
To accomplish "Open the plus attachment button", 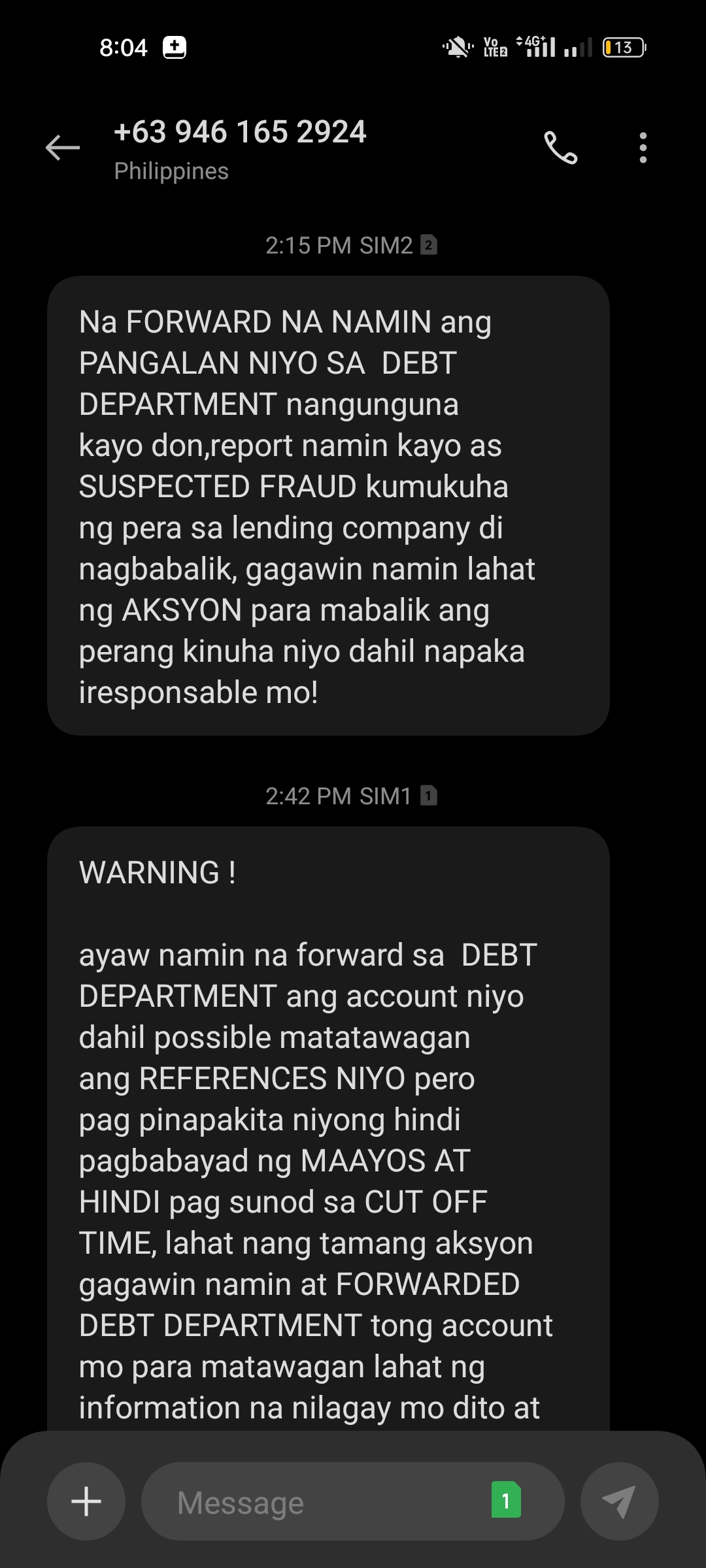I will [x=86, y=1501].
